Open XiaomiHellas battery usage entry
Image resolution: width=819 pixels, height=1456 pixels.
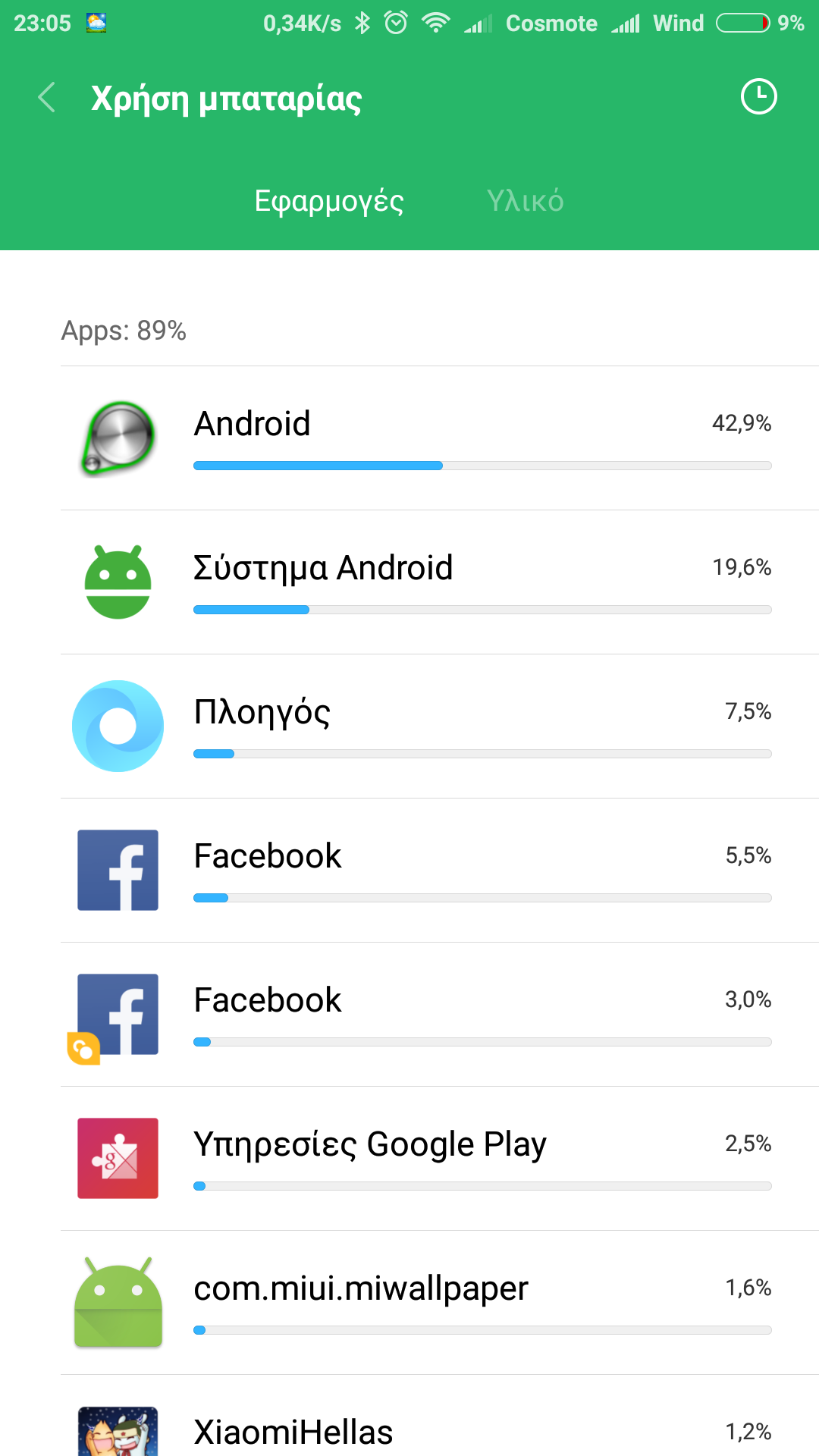coord(440,1429)
